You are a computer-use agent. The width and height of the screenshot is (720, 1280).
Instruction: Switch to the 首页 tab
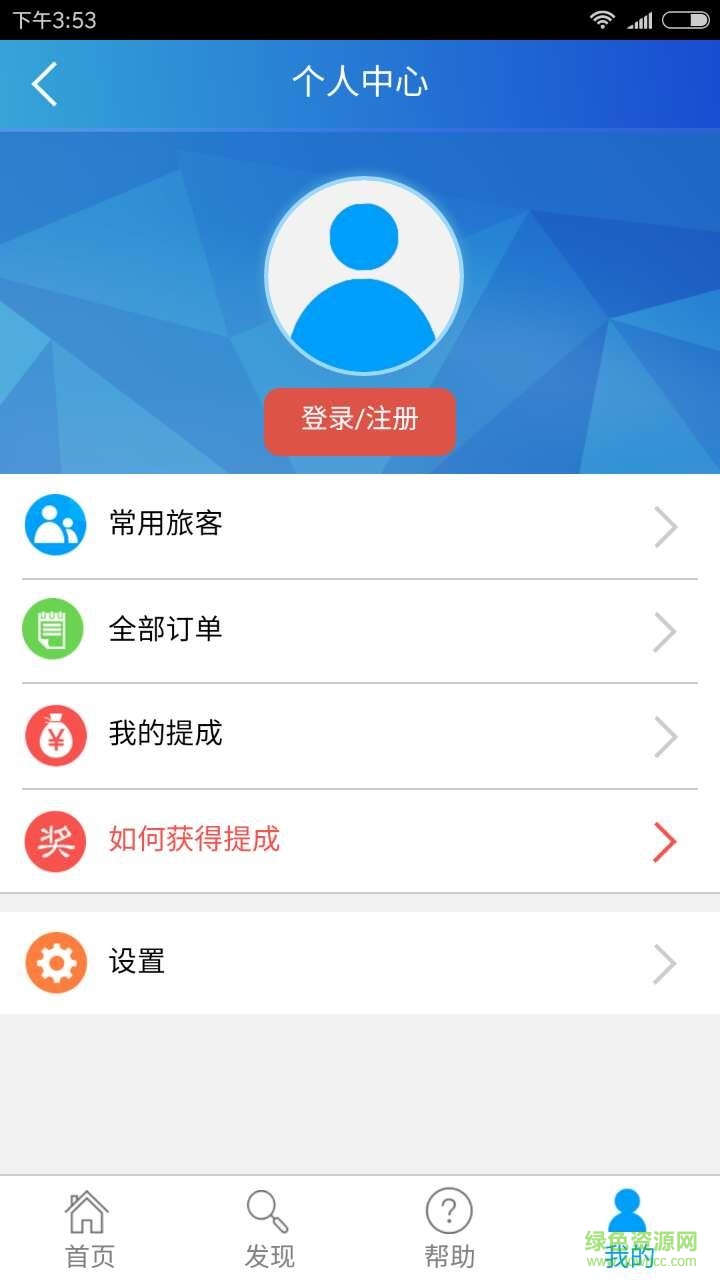[x=89, y=1228]
